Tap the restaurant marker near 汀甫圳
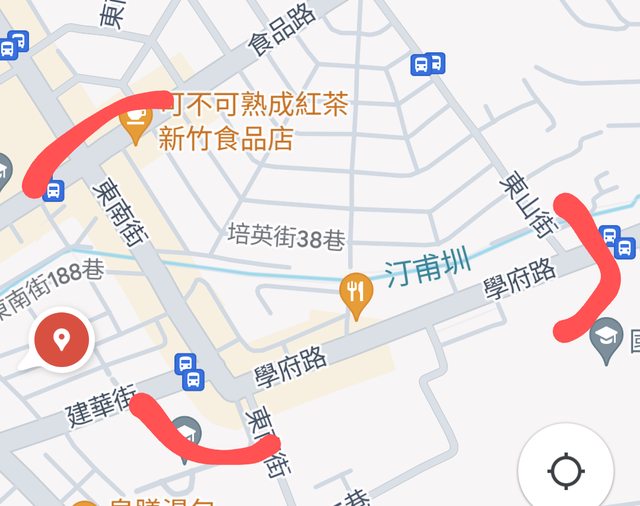Screen dimensions: 640x506 (356, 291)
